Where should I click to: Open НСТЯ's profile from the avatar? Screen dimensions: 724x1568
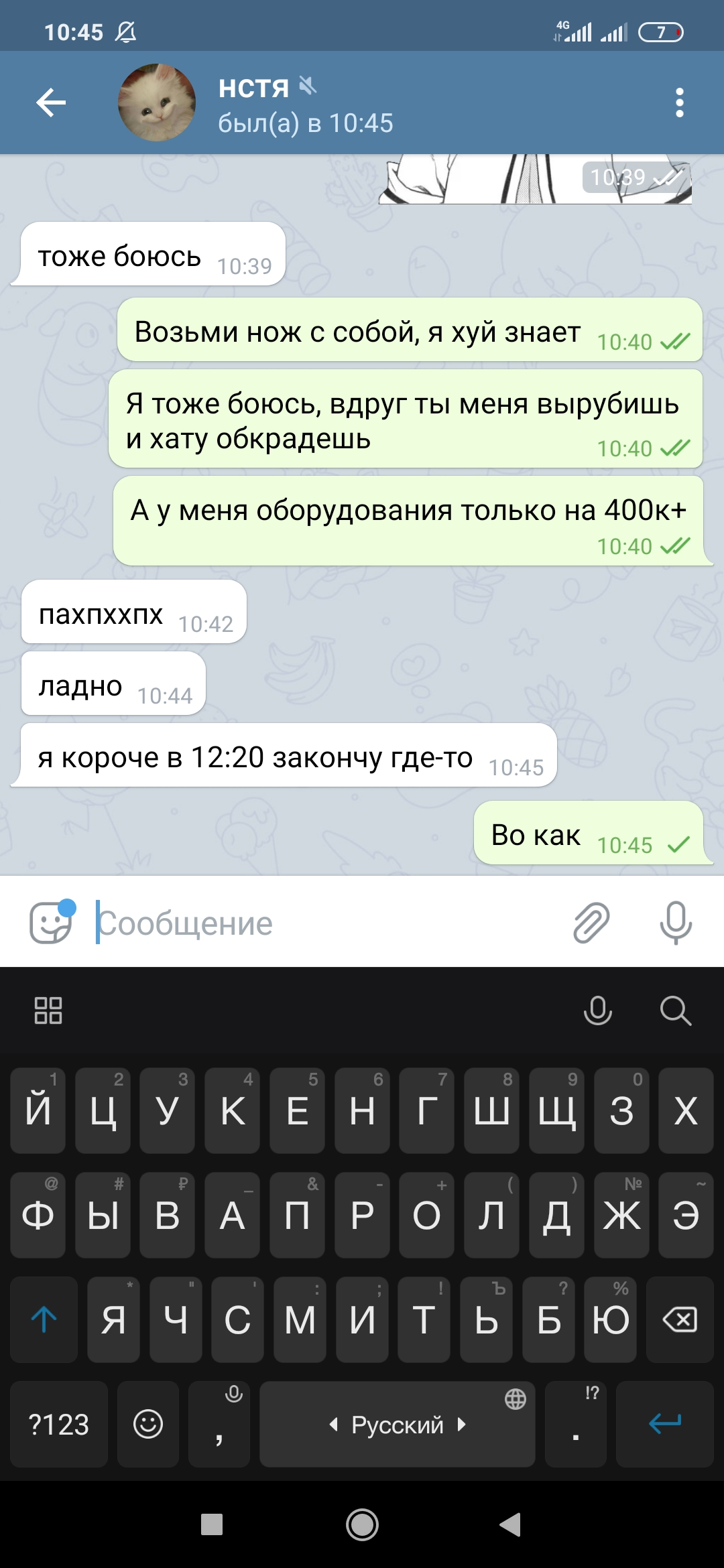click(x=157, y=103)
